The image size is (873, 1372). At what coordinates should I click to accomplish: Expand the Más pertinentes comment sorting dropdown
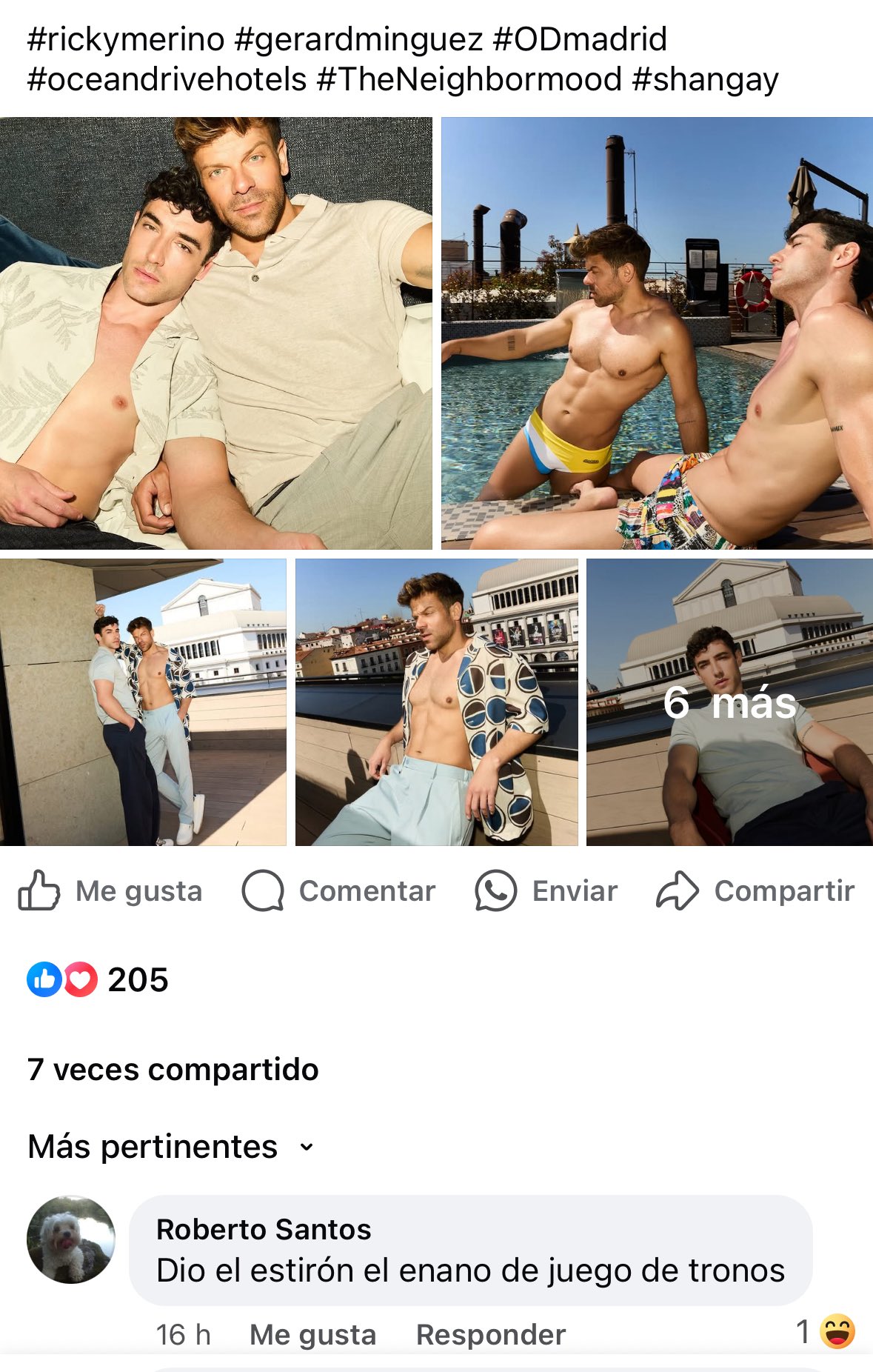pos(170,1147)
